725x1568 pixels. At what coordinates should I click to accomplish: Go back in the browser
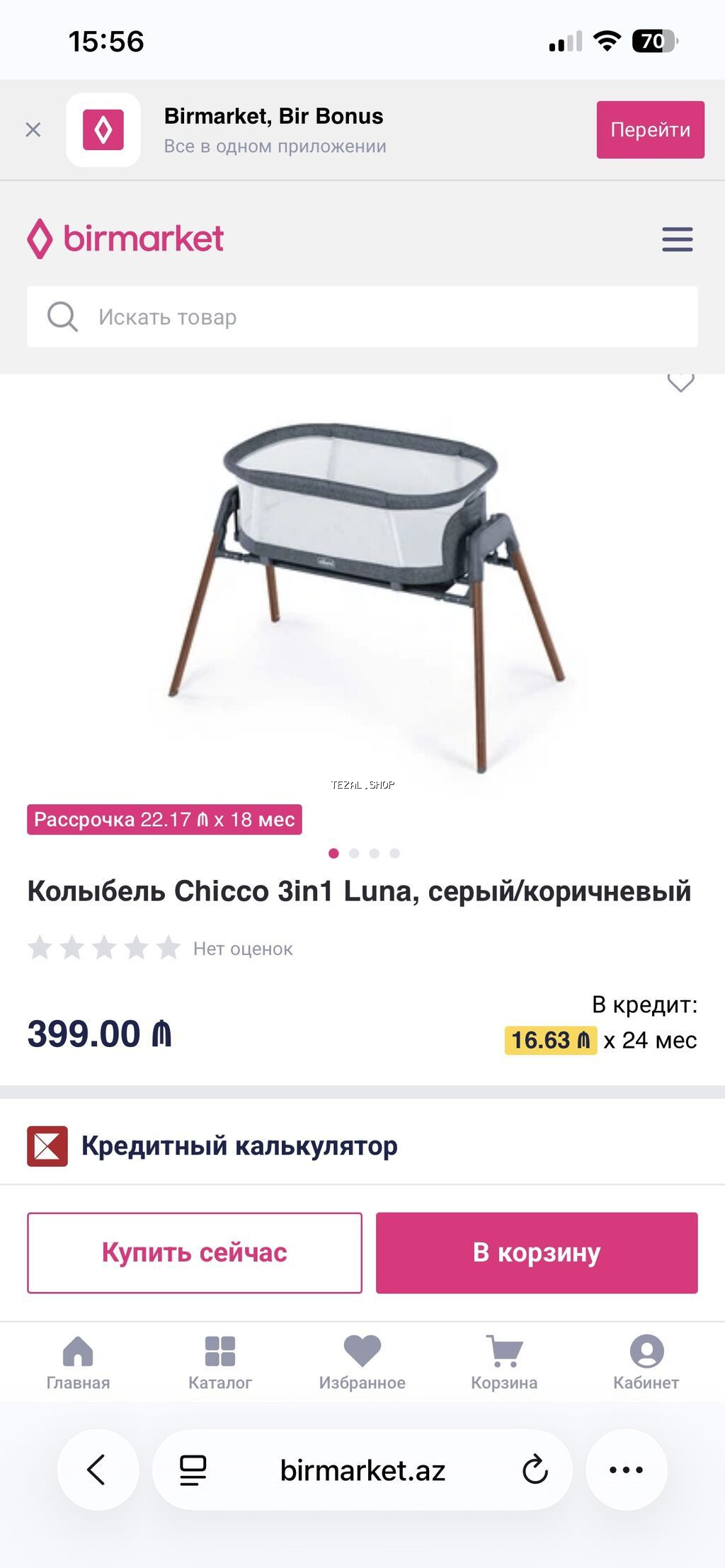coord(97,1470)
